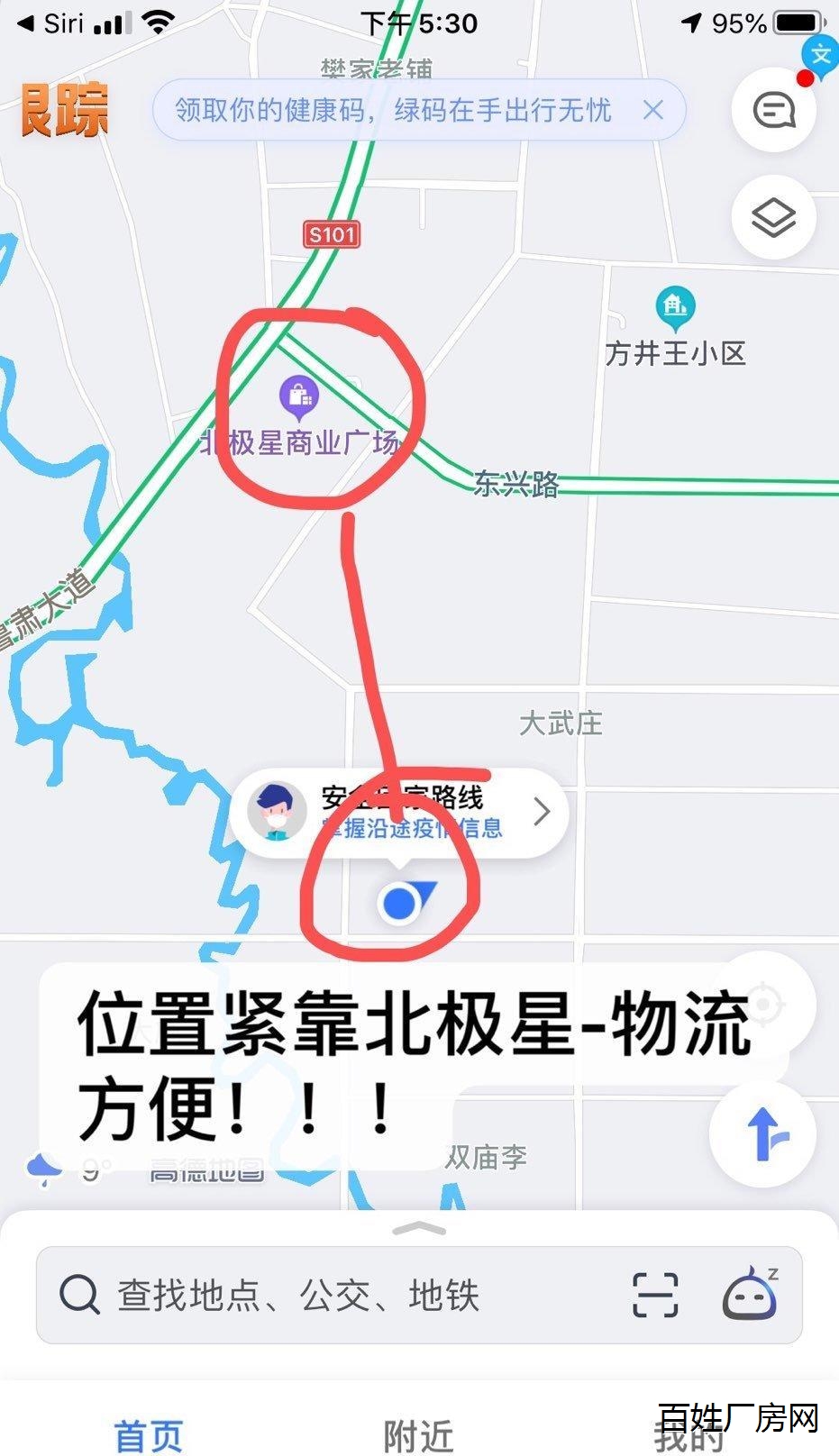Open the route planning button

762,1133
